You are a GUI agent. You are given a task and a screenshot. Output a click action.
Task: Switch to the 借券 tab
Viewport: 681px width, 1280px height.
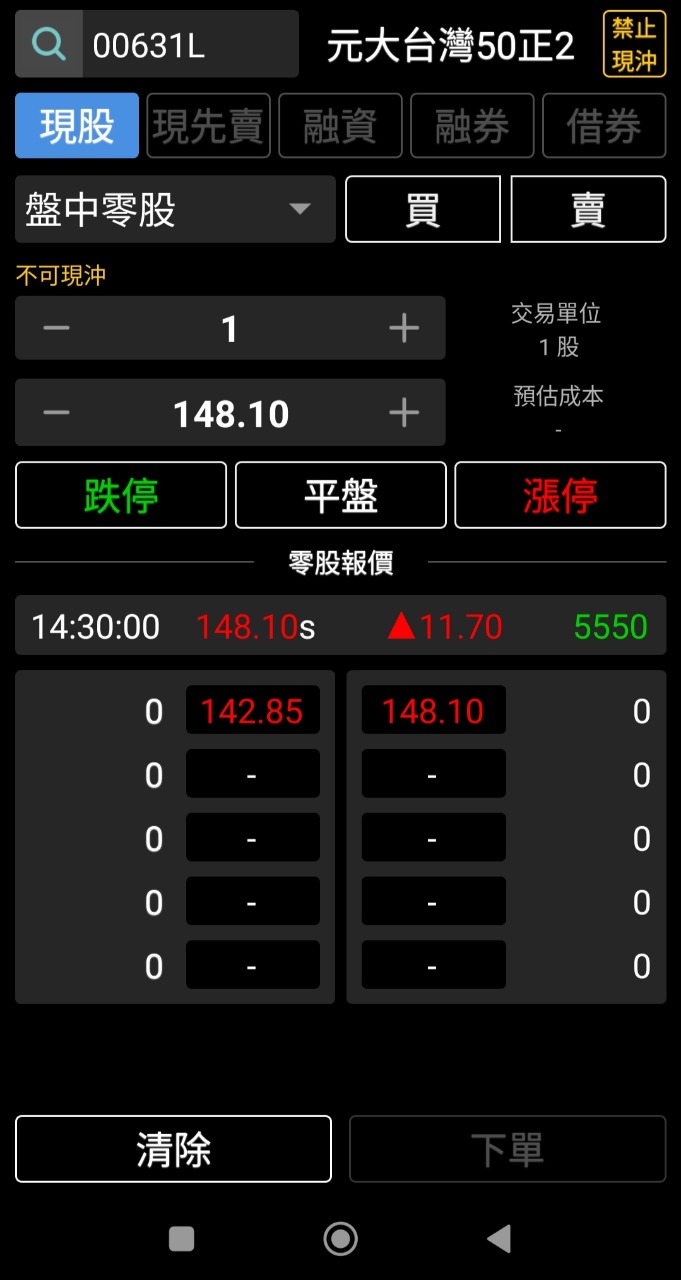coord(604,126)
